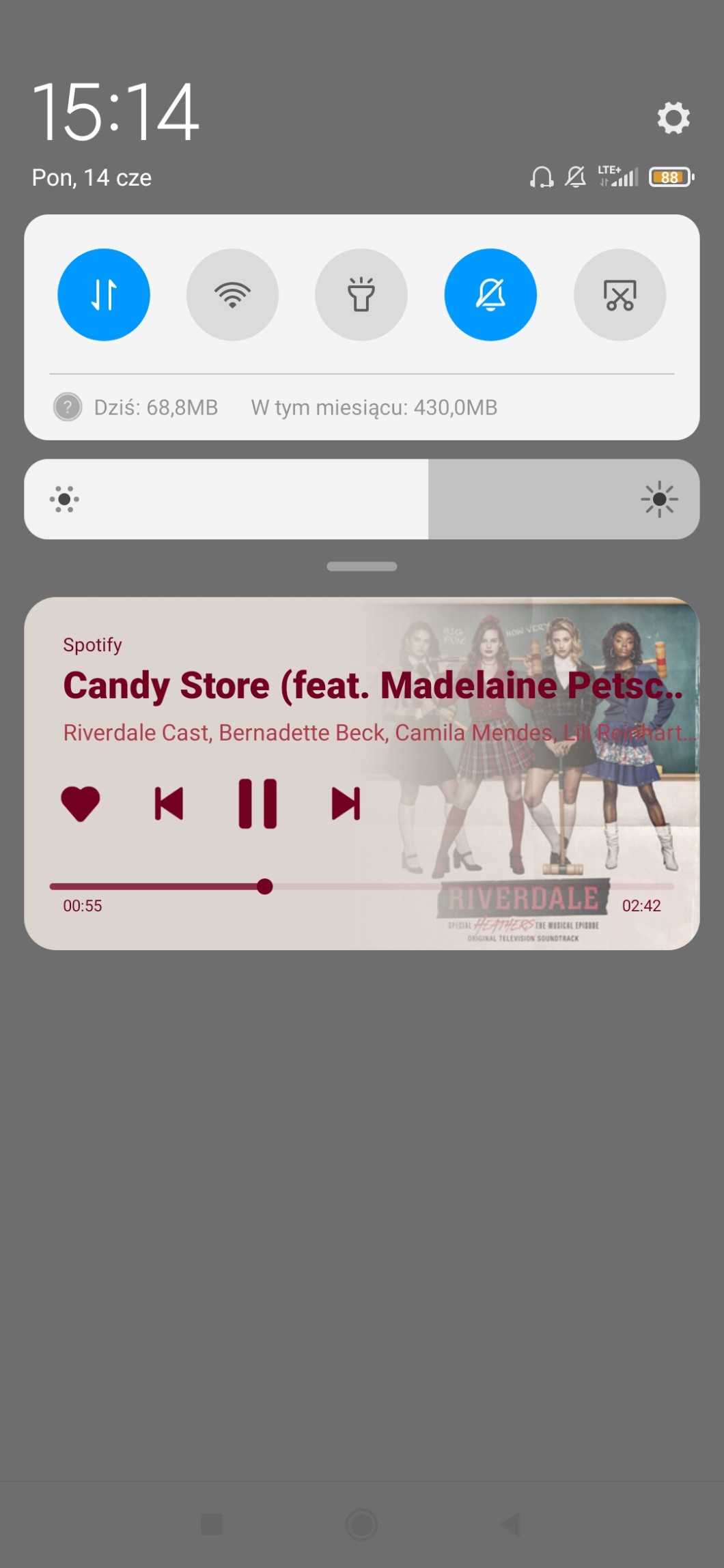
Task: Open data usage details for today
Action: pyautogui.click(x=156, y=408)
